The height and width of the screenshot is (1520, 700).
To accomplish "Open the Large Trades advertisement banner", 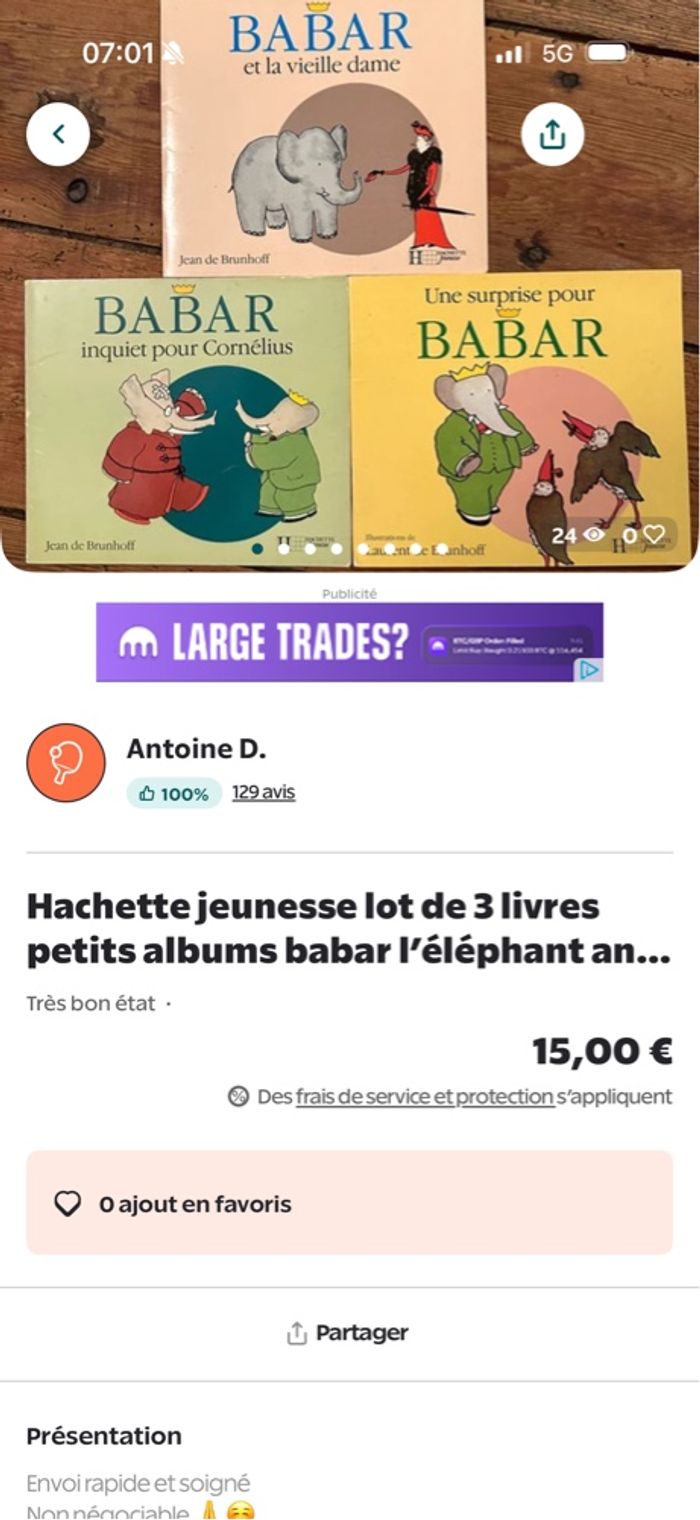I will [x=349, y=642].
